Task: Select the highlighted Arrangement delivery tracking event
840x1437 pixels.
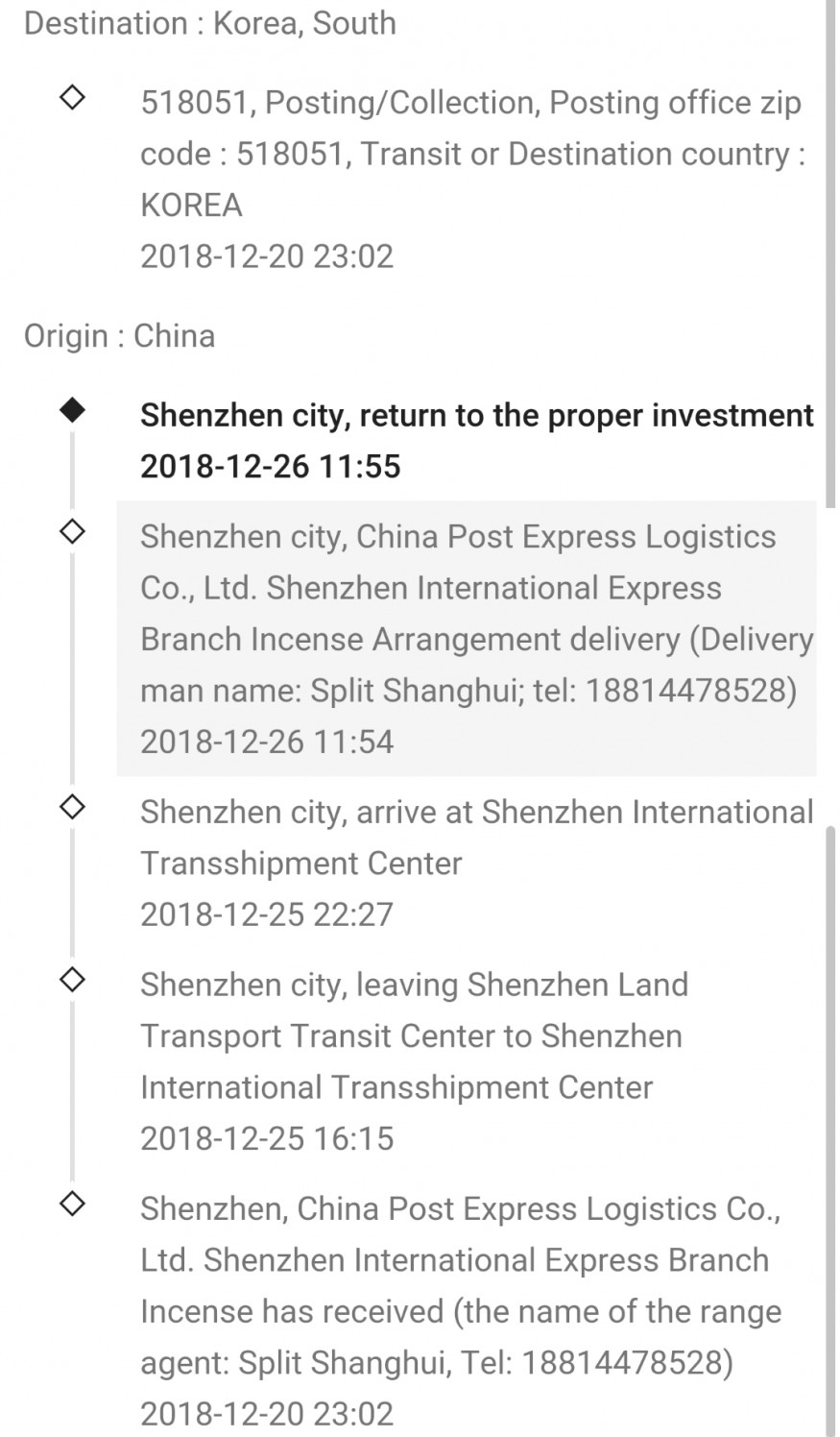Action: coord(467,639)
